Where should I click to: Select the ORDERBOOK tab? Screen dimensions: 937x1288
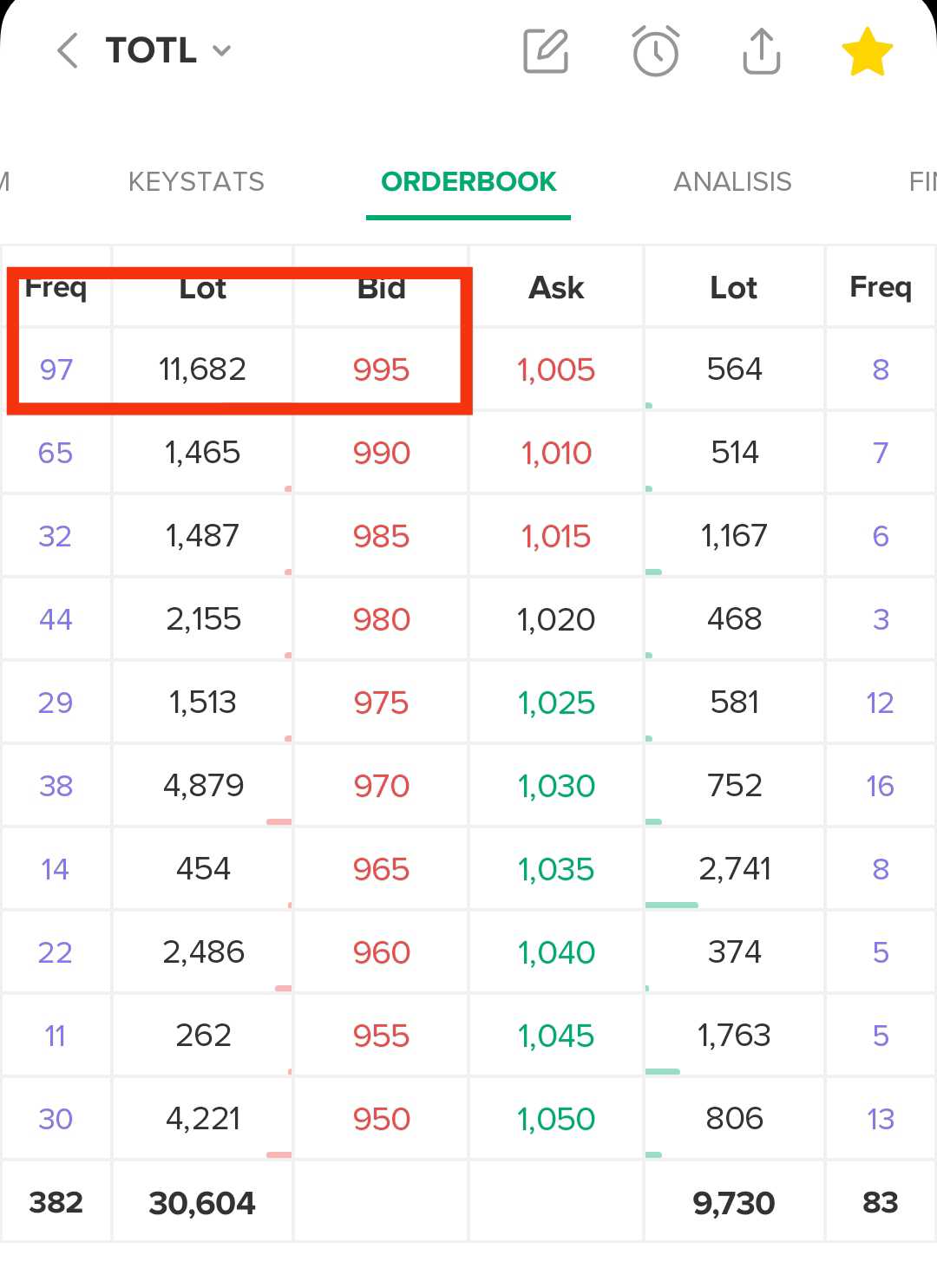coord(468,181)
